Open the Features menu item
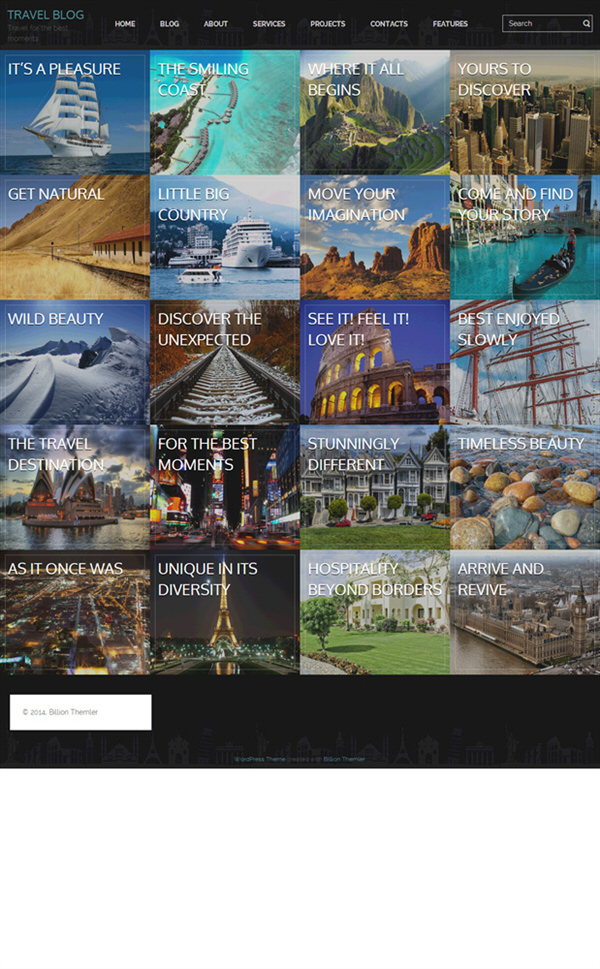The height and width of the screenshot is (969, 600). pyautogui.click(x=450, y=24)
